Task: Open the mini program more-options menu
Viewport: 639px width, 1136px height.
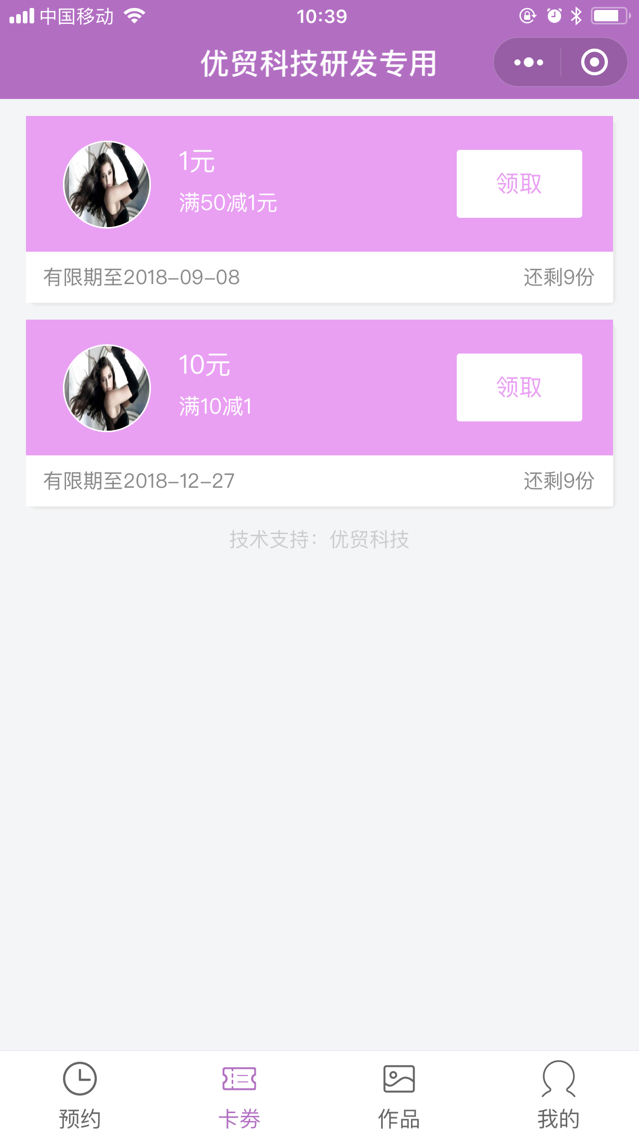Action: pos(528,63)
